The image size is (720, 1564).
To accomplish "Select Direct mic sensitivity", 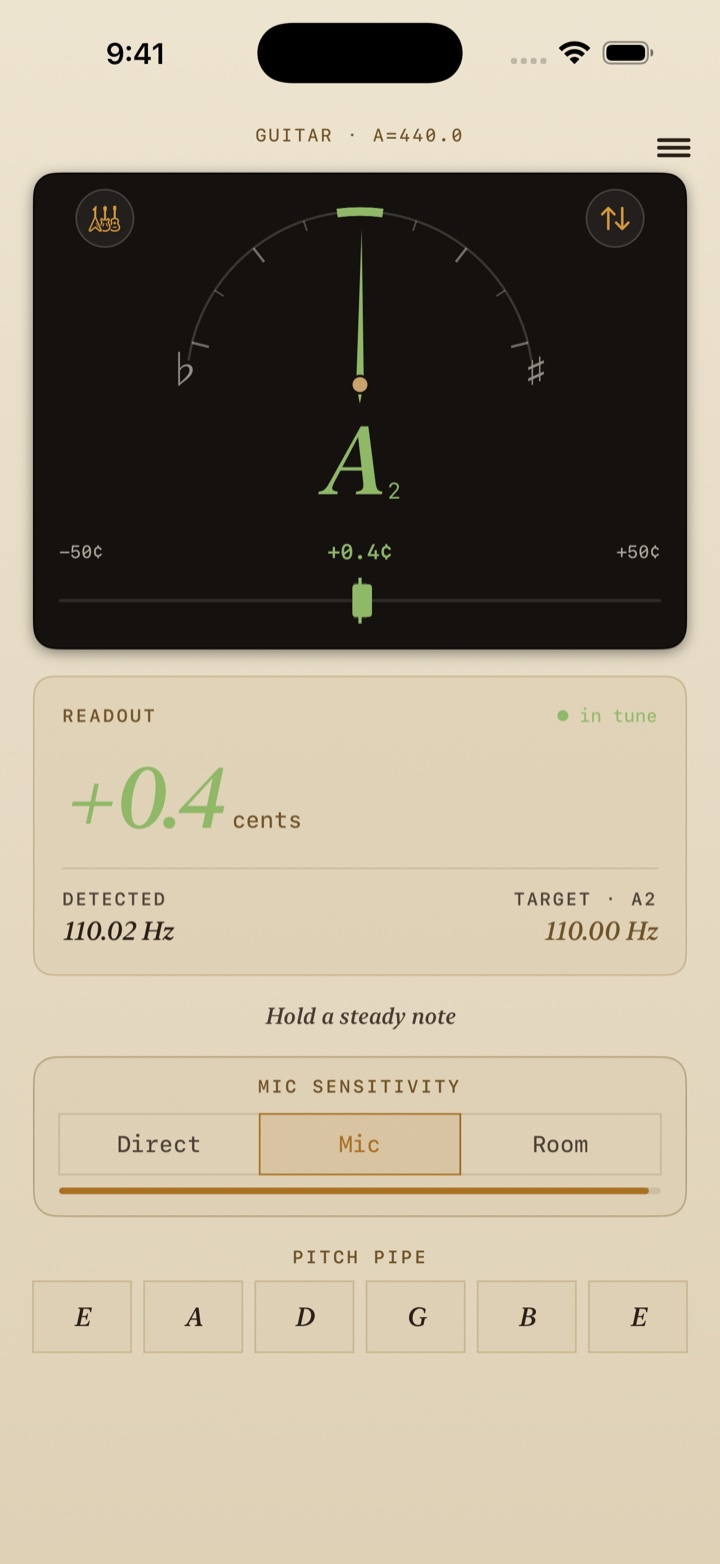I will click(x=159, y=1144).
